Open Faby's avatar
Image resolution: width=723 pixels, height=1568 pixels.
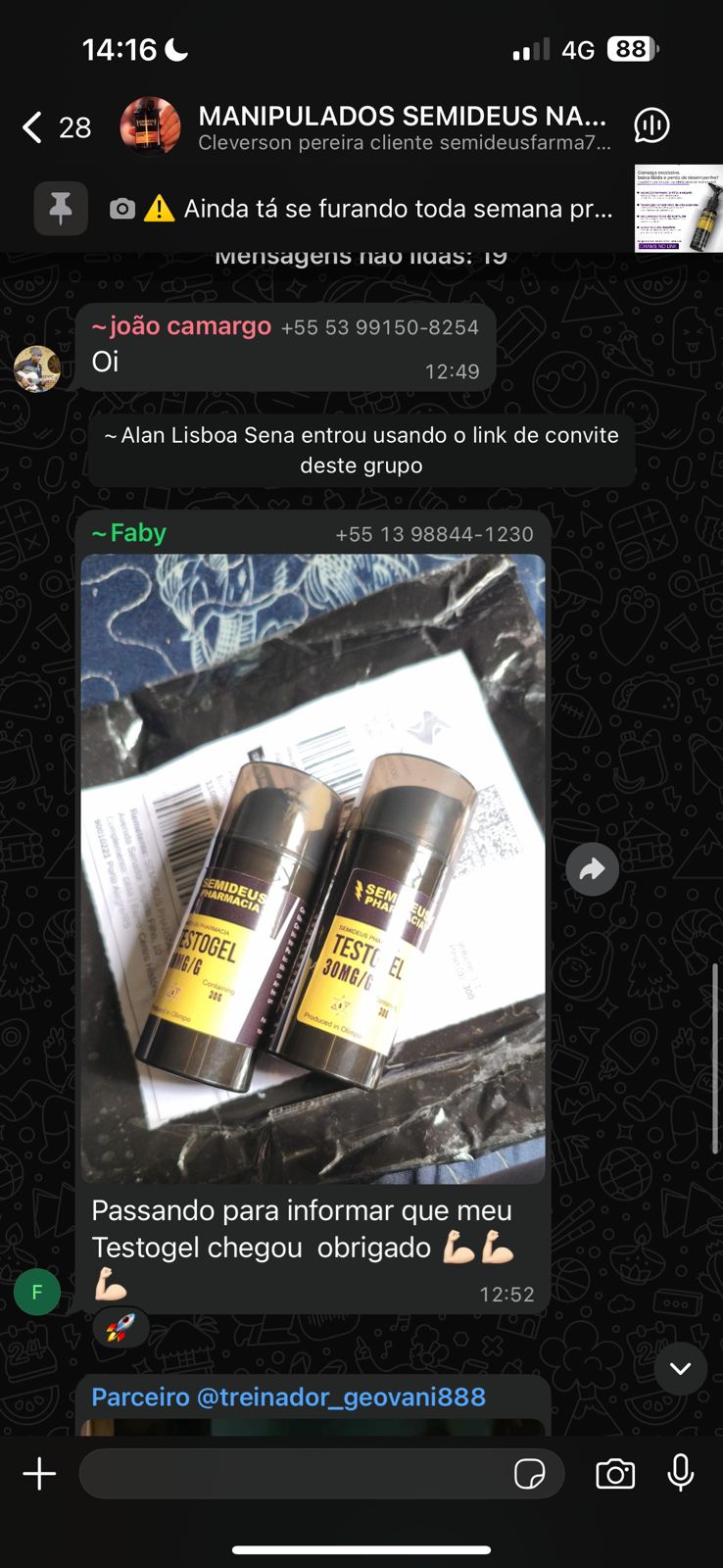(37, 1292)
